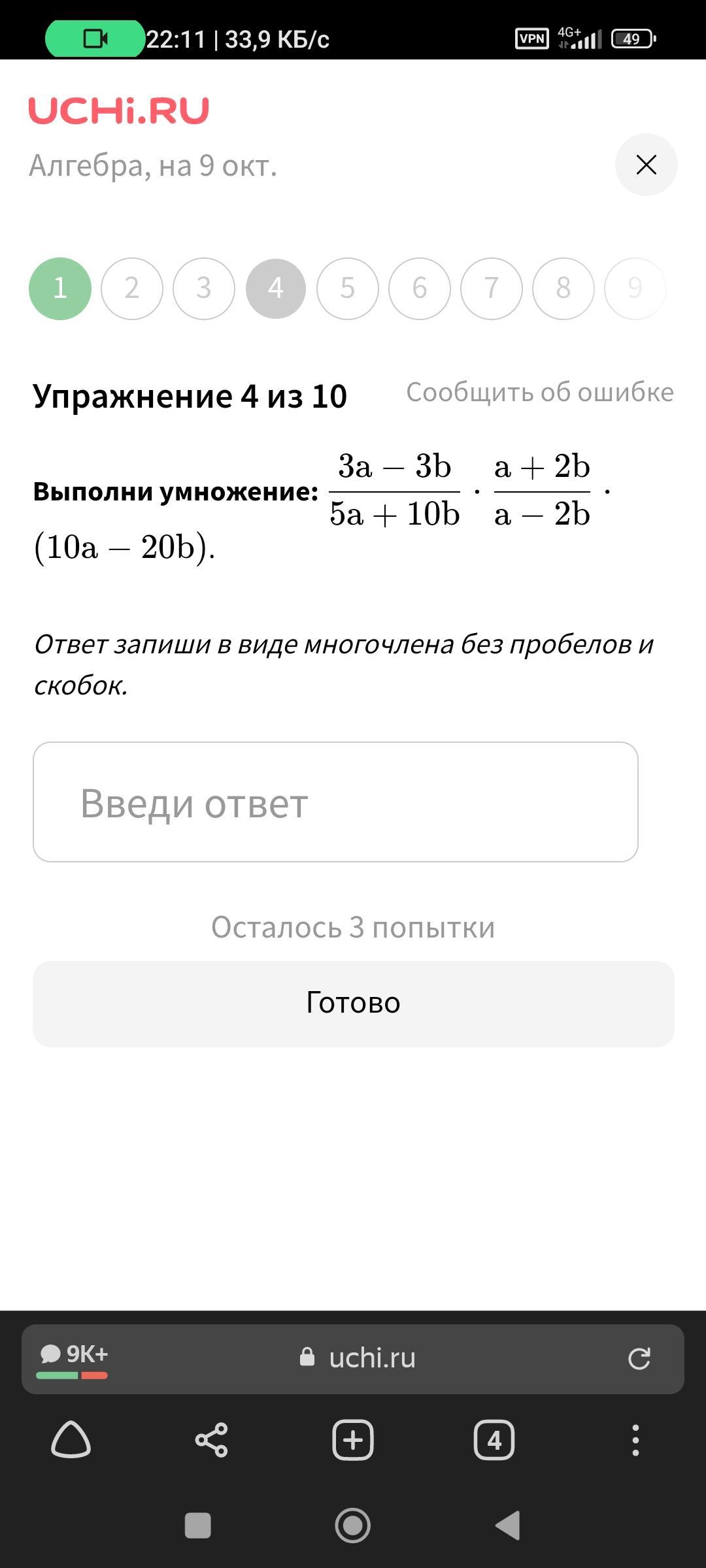Open the uchi.ru address bar
Image resolution: width=706 pixels, height=1568 pixels.
pos(358,1358)
